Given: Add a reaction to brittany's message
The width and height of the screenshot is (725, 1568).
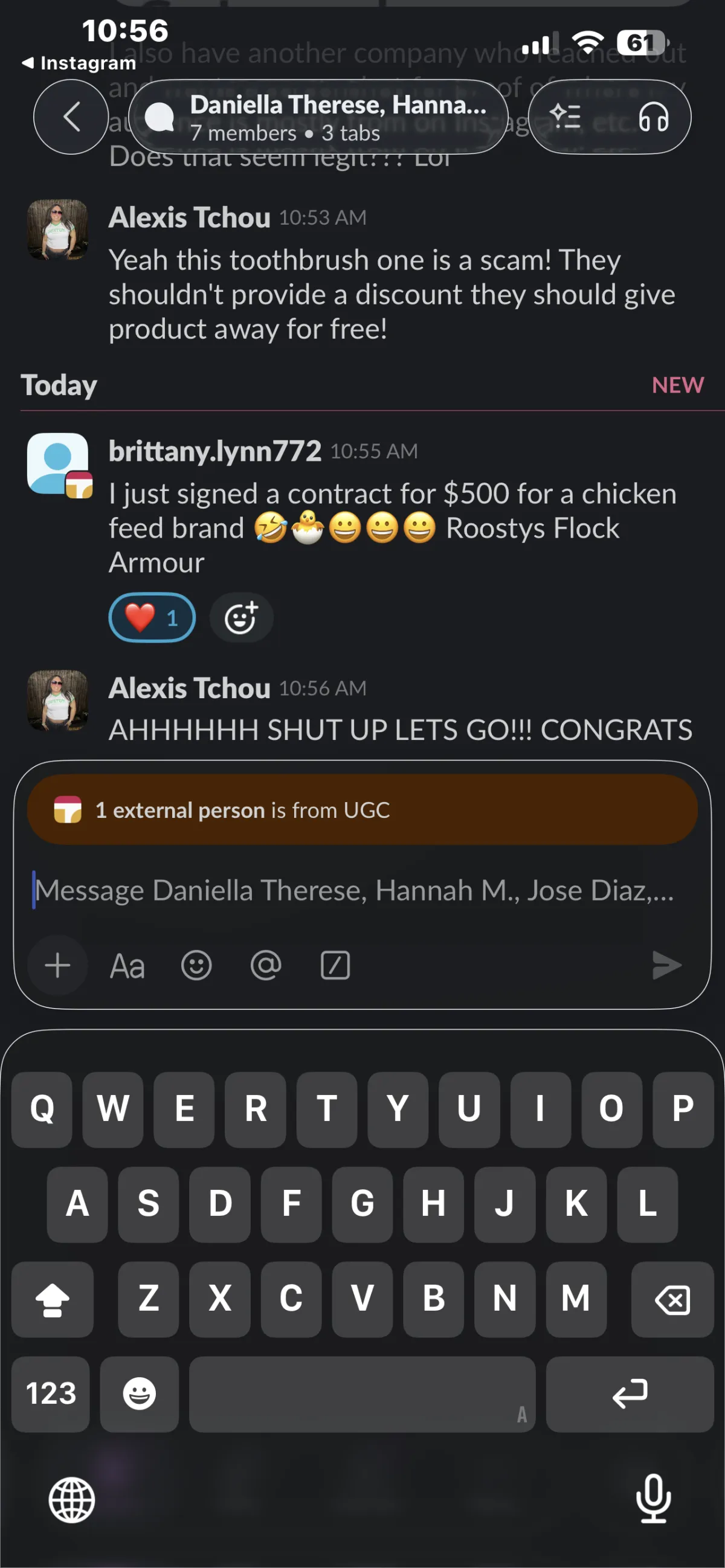Looking at the screenshot, I should [241, 618].
